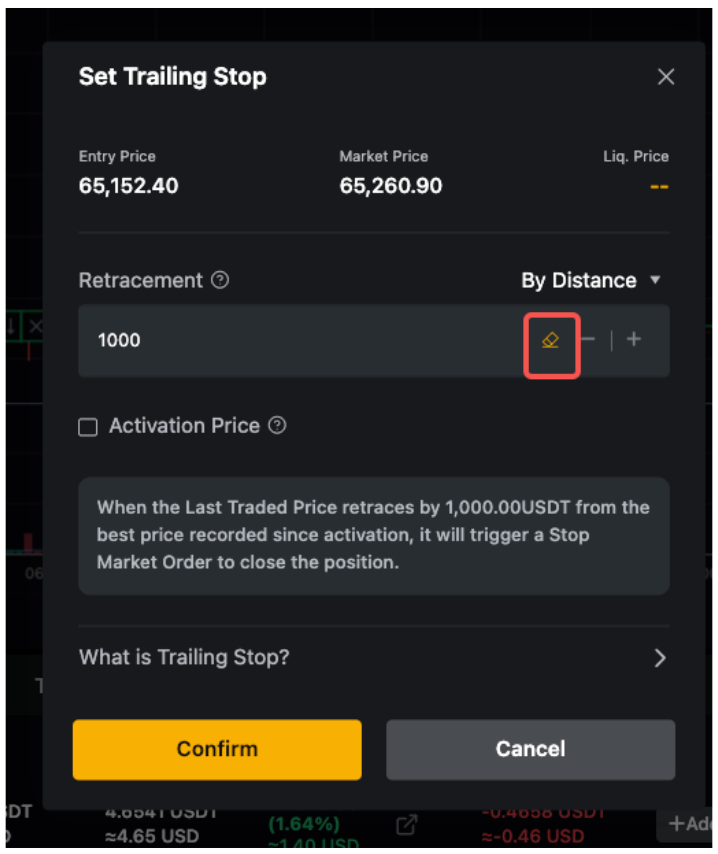
Task: Tap the retracement input field
Action: click(300, 341)
